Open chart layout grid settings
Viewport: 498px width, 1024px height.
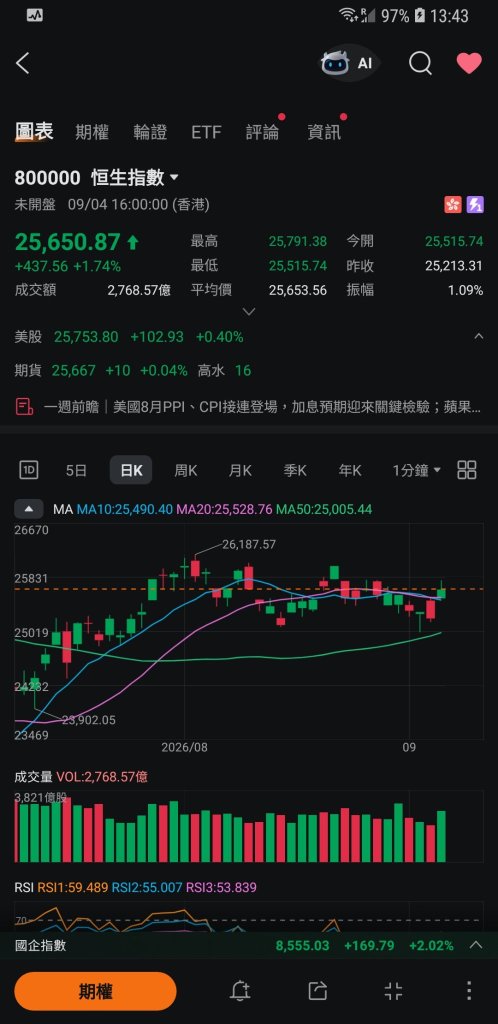tap(467, 470)
